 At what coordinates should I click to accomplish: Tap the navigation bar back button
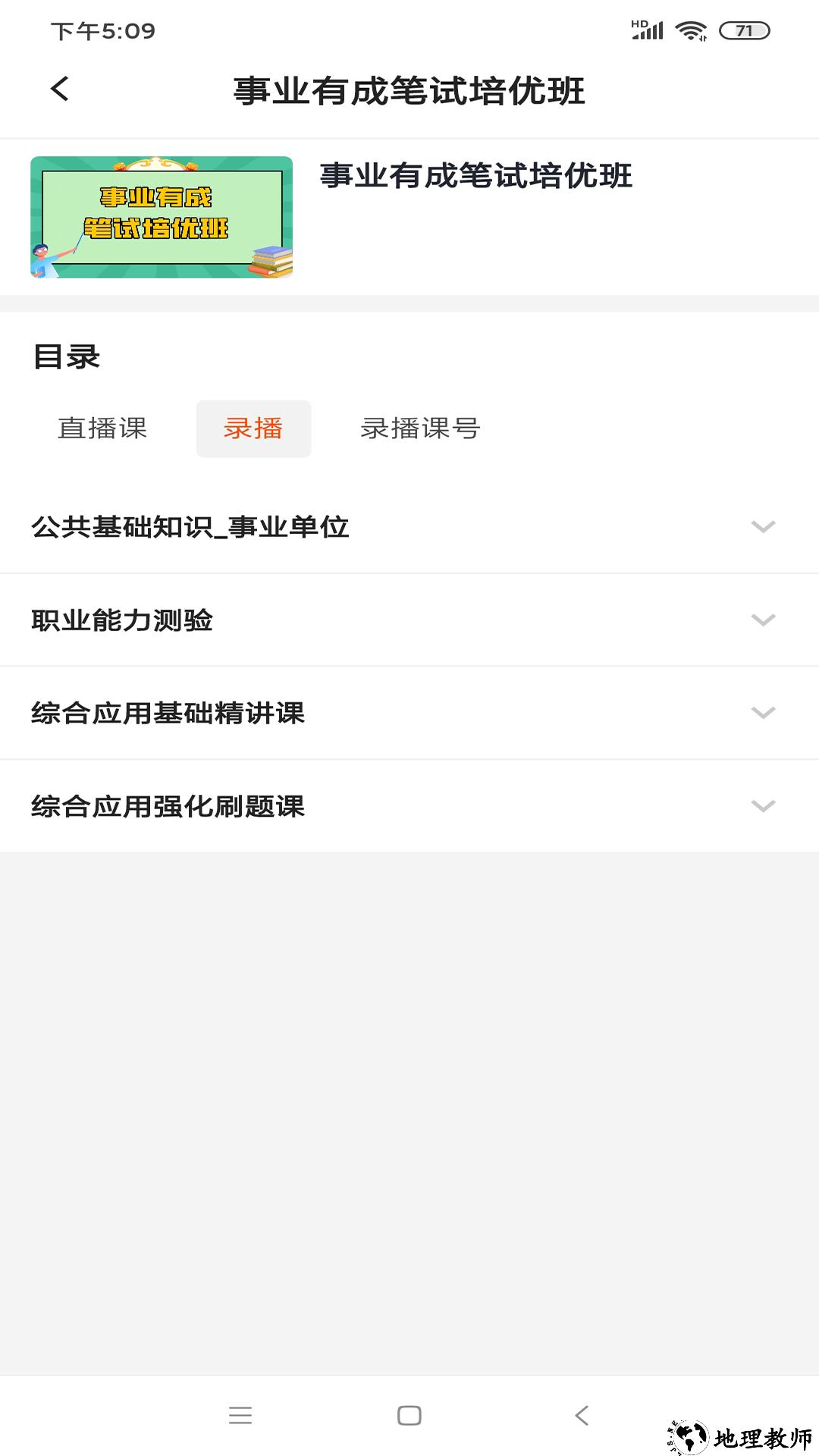click(581, 1415)
